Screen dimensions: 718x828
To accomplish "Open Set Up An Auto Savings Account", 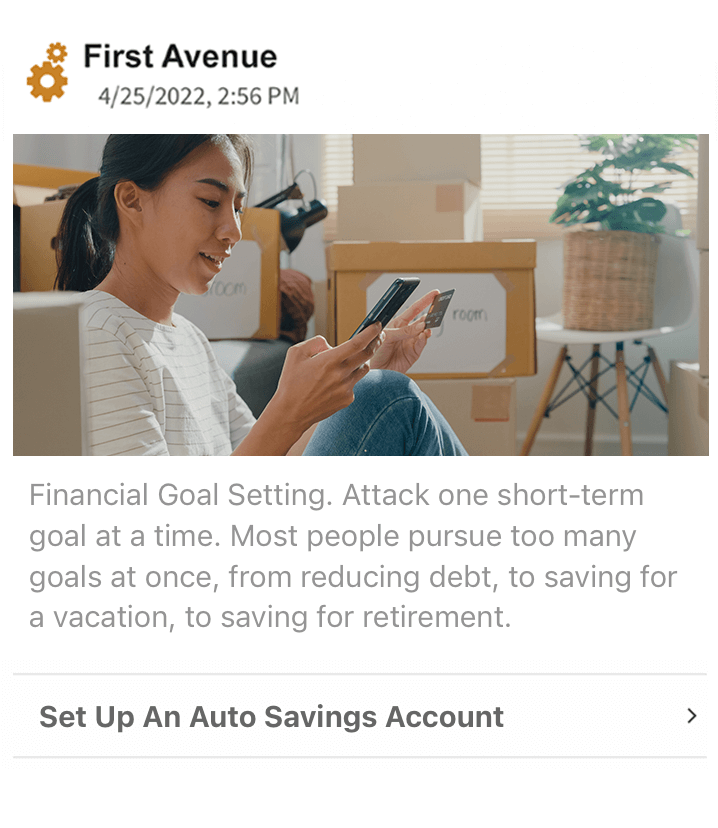I will (x=360, y=716).
